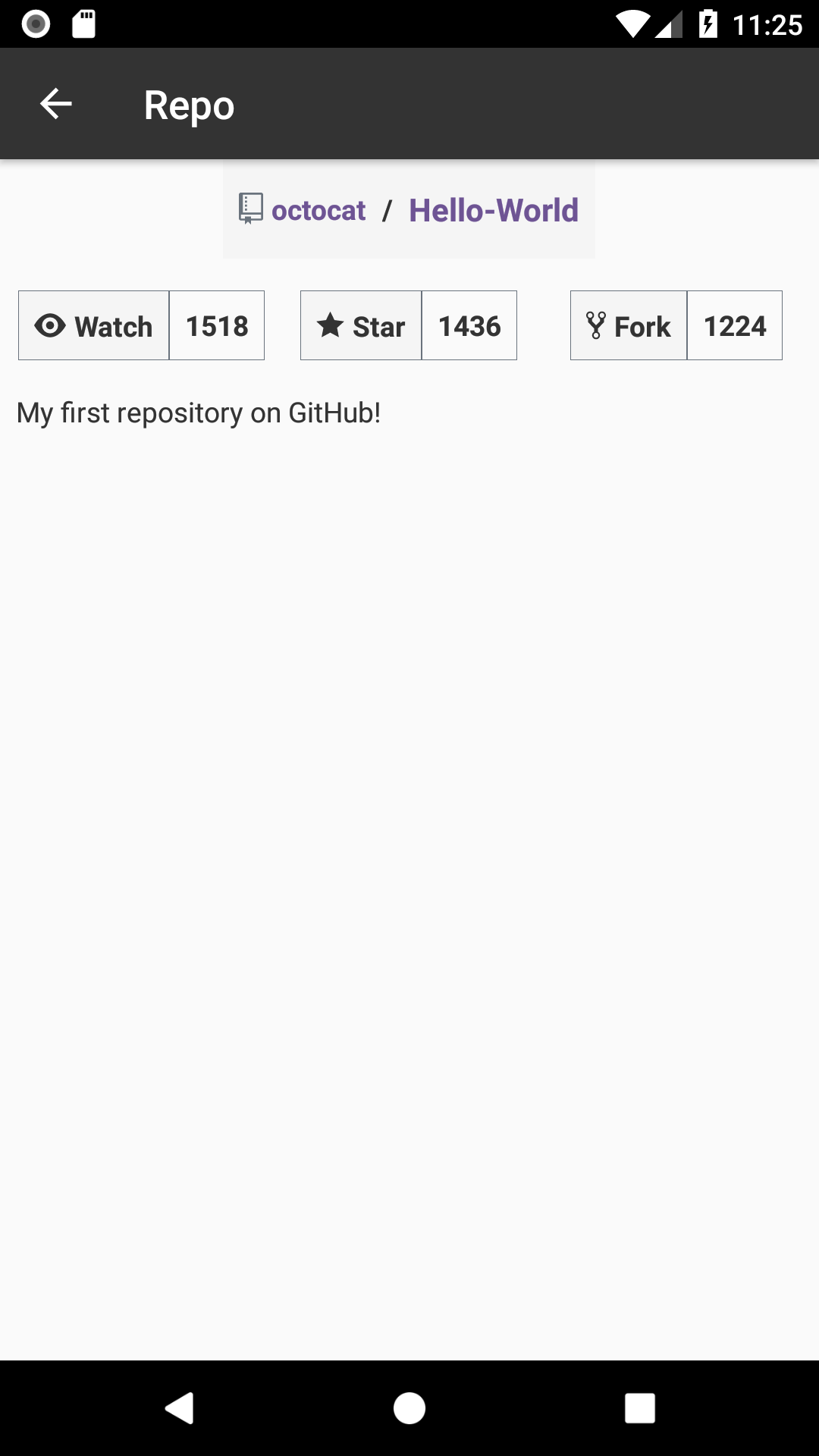The image size is (819, 1456).
Task: Star the Hello-World repo
Action: (x=361, y=325)
